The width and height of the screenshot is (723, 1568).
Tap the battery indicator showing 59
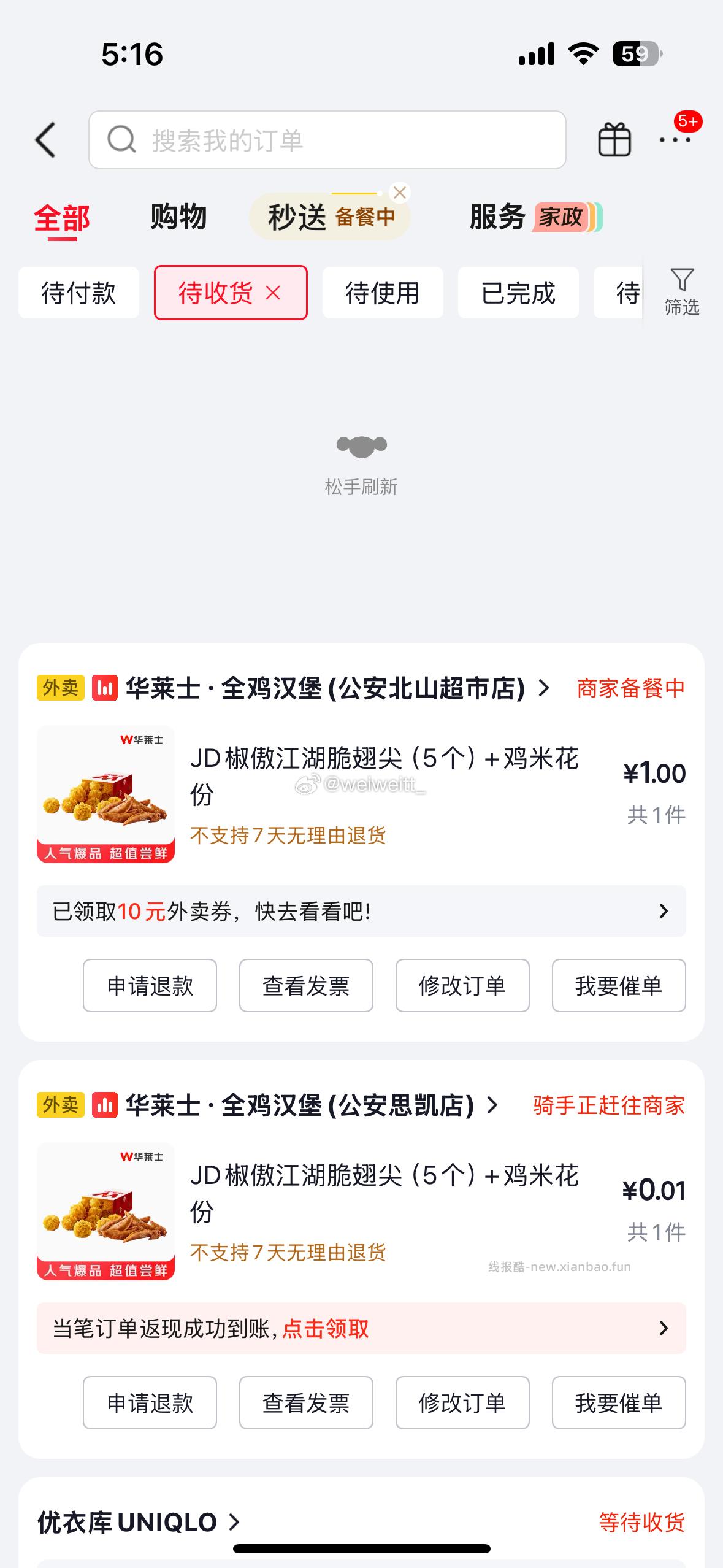638,54
